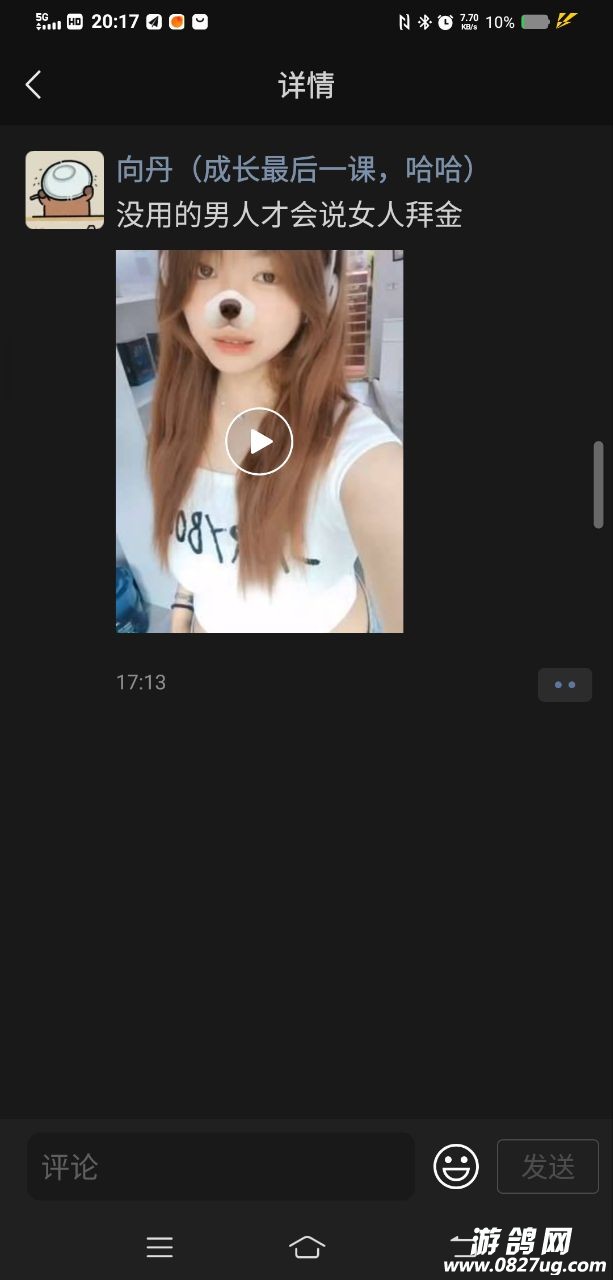Open the poster's profile picture
The height and width of the screenshot is (1280, 613).
coord(65,190)
